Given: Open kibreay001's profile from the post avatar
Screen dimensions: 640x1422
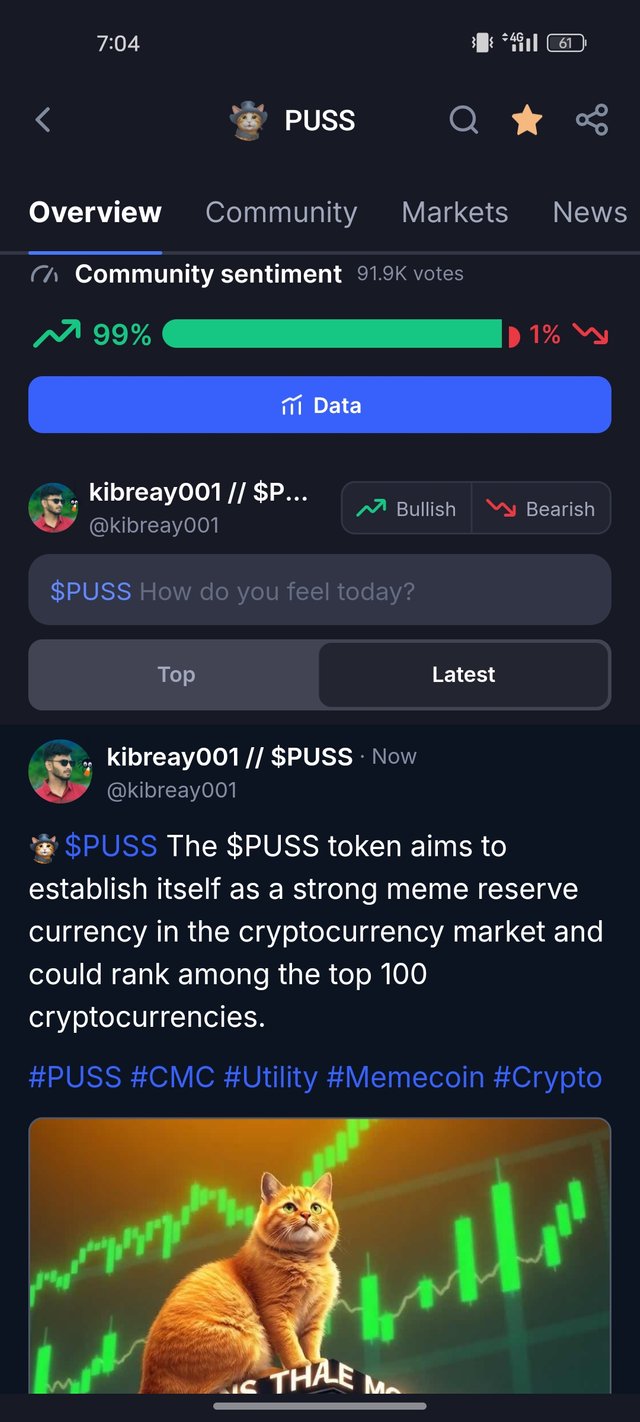Looking at the screenshot, I should [60, 771].
